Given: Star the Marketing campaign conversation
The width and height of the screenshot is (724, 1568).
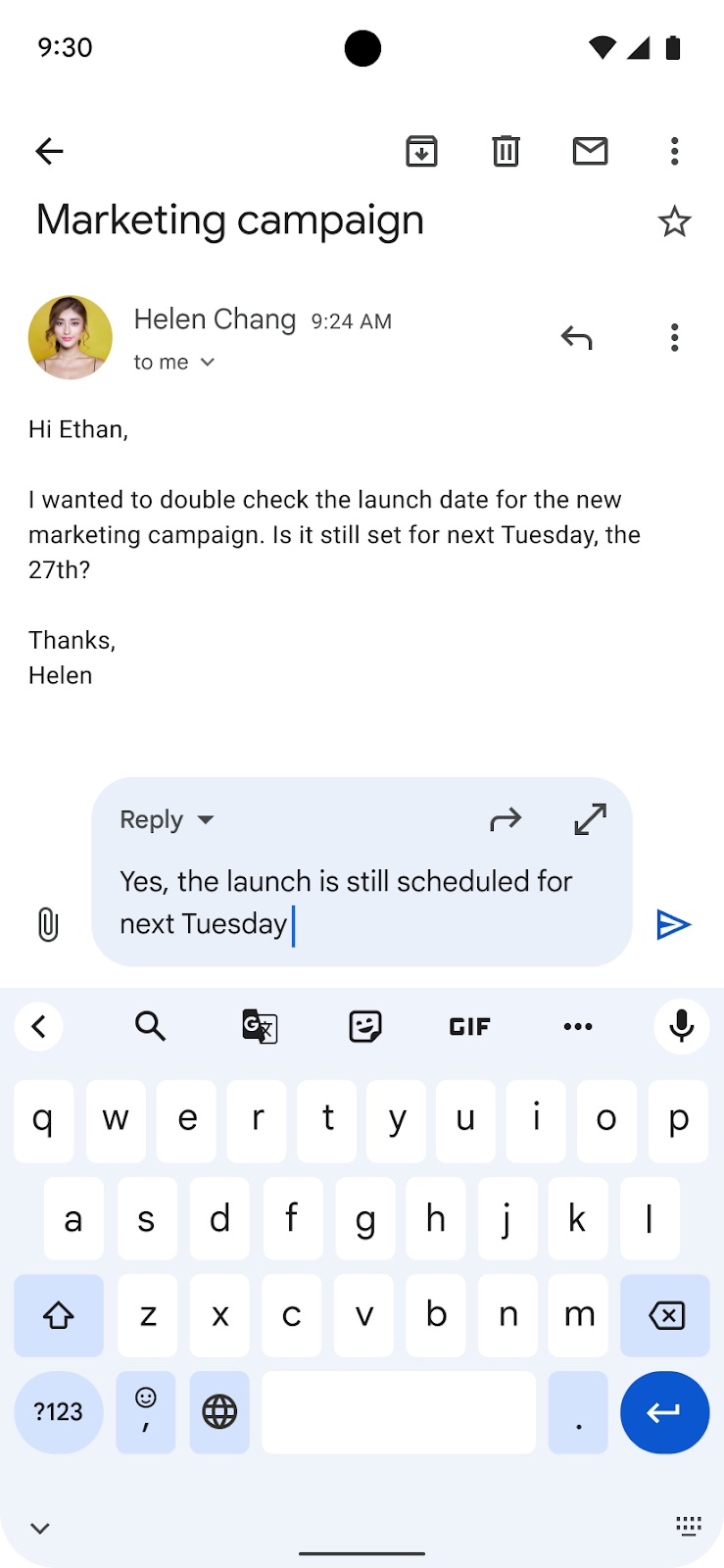Looking at the screenshot, I should point(674,221).
